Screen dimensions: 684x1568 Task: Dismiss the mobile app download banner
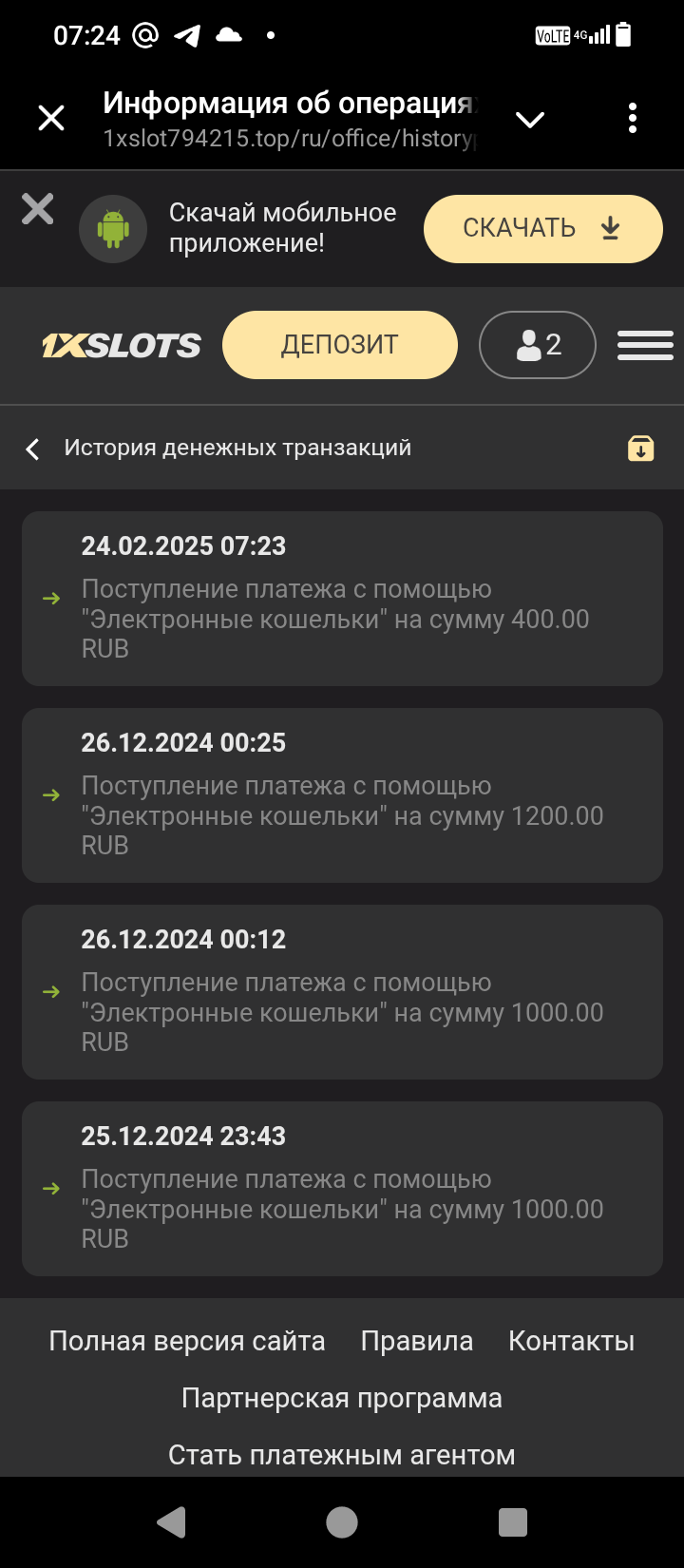pyautogui.click(x=38, y=209)
